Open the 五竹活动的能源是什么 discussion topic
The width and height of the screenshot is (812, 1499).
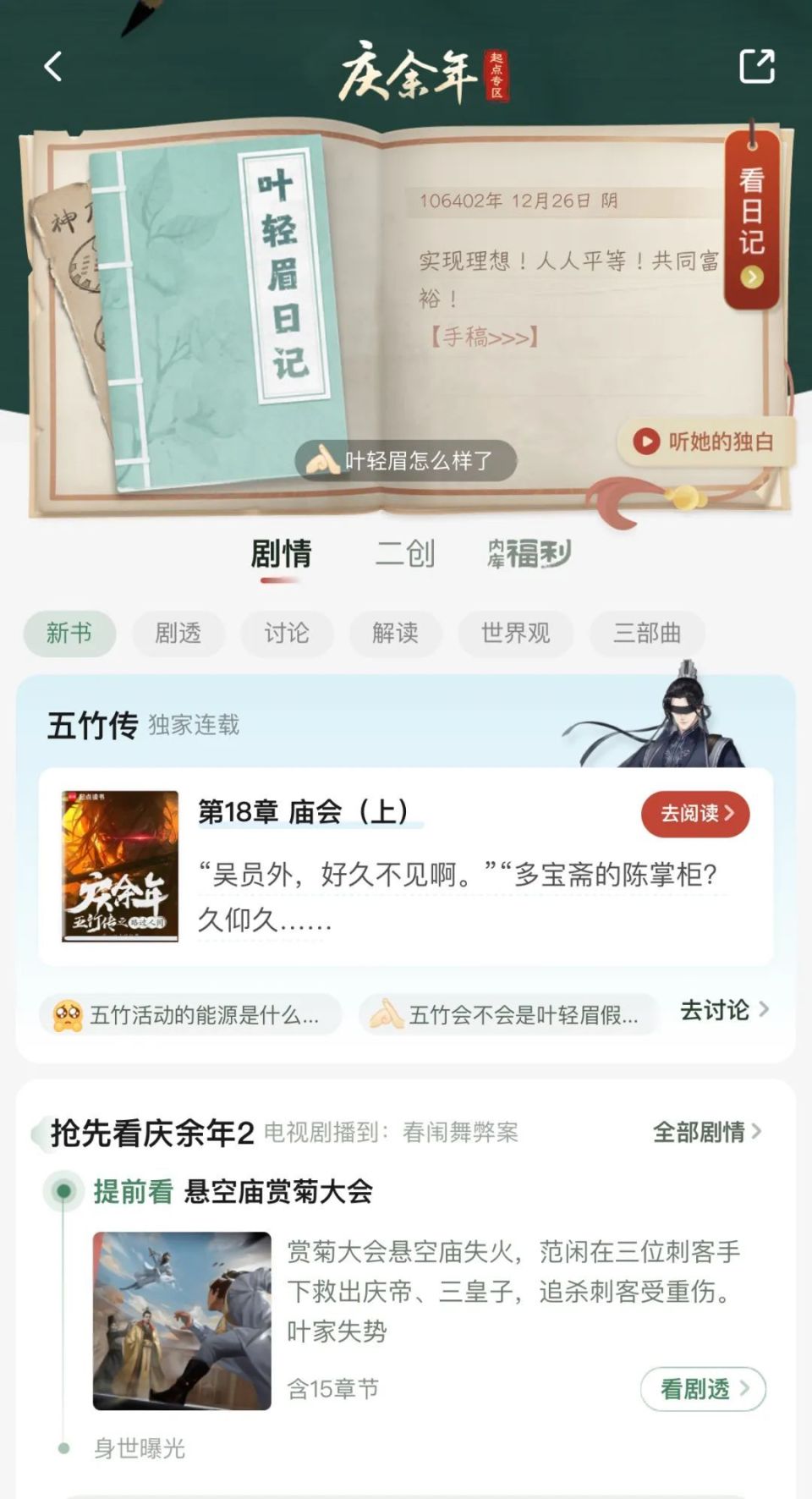click(190, 1015)
